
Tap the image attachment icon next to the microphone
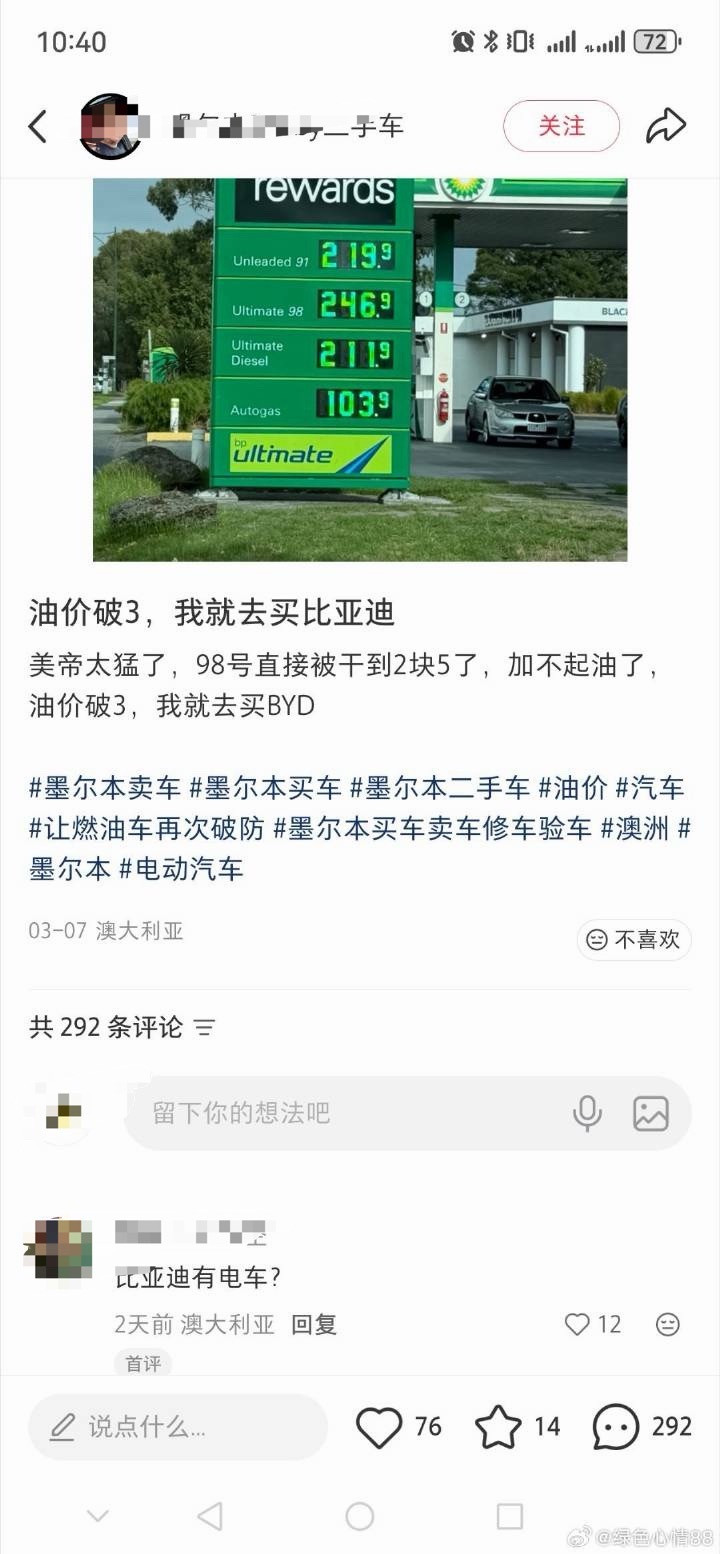pos(651,1113)
